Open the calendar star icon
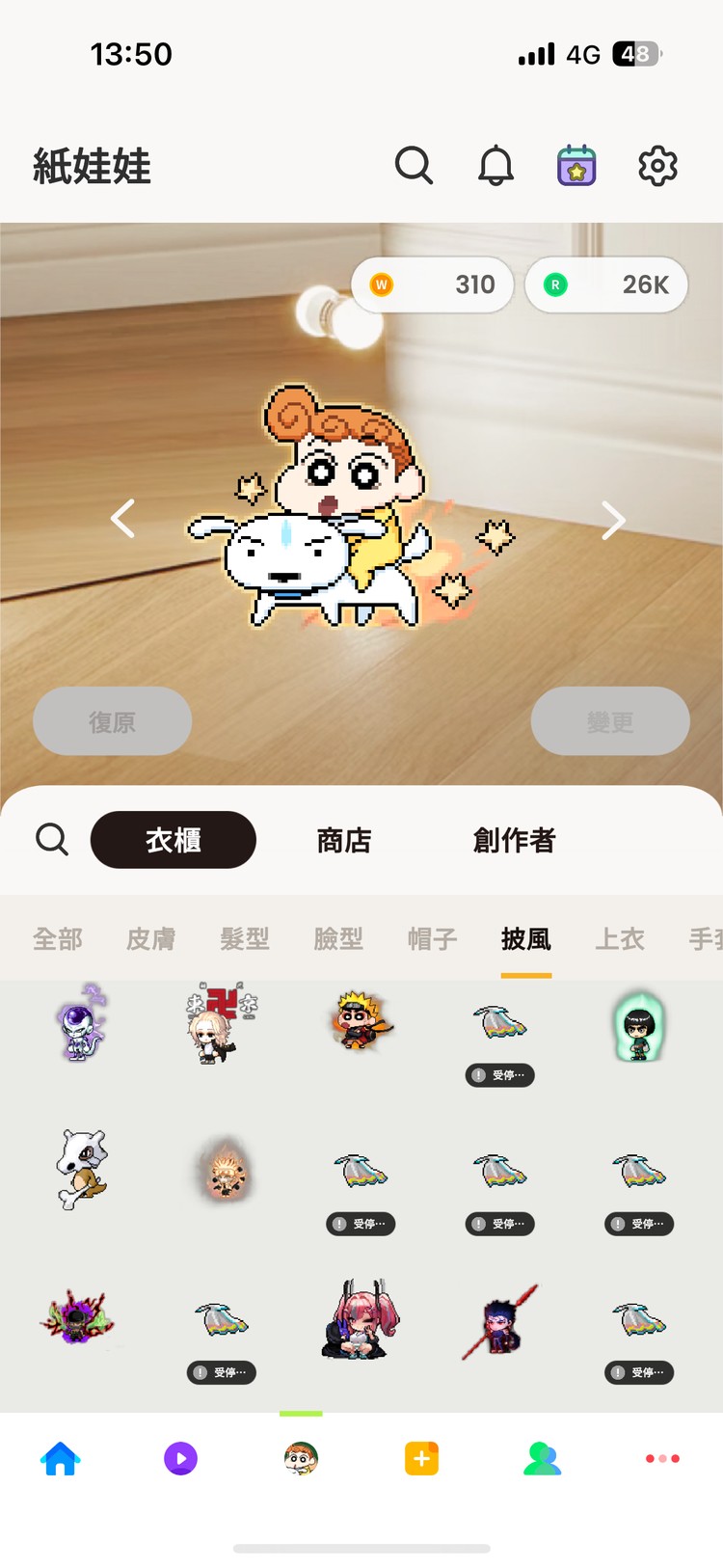This screenshot has width=723, height=1568. pos(576,166)
